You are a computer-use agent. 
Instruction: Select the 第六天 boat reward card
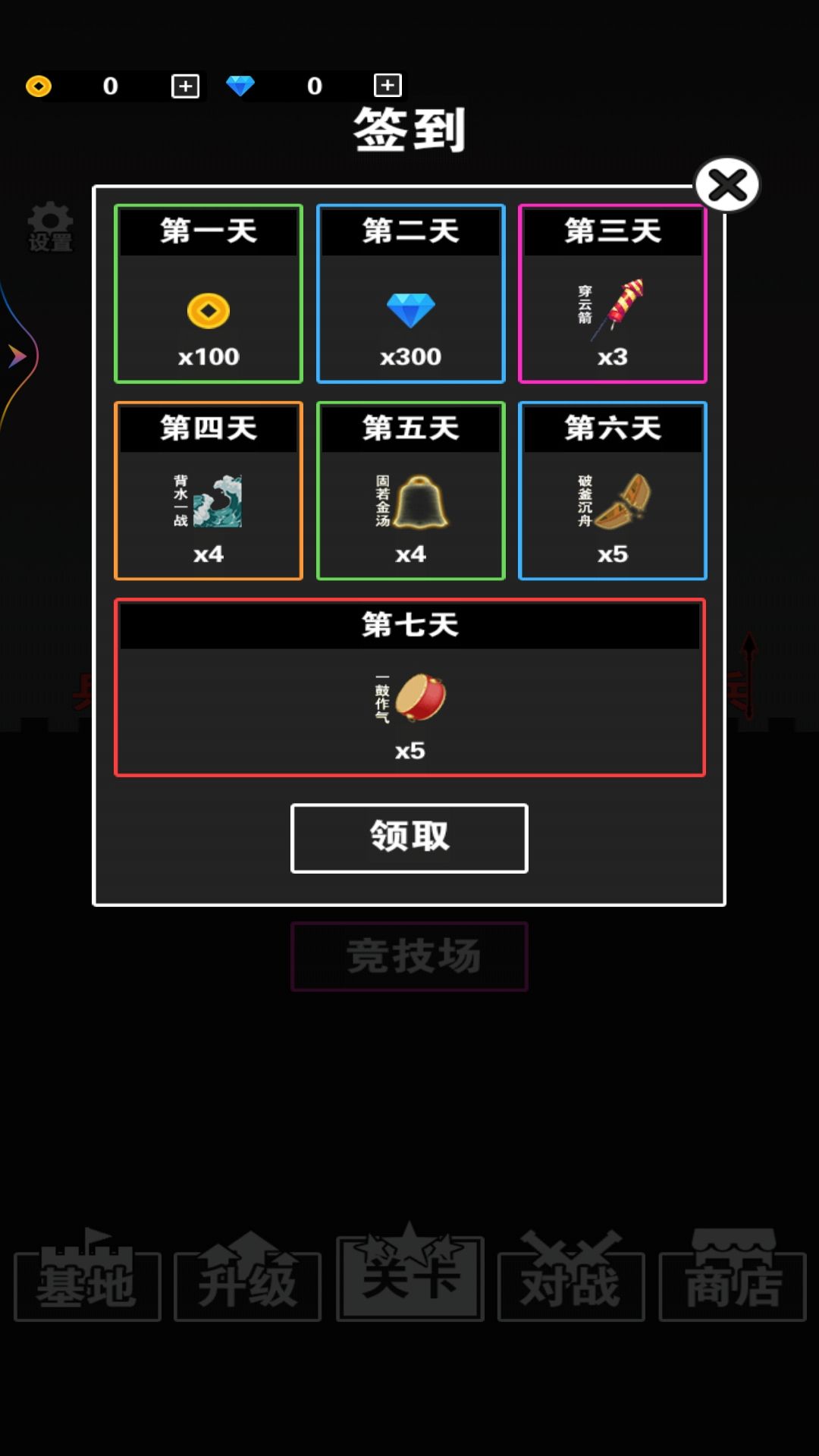point(612,491)
